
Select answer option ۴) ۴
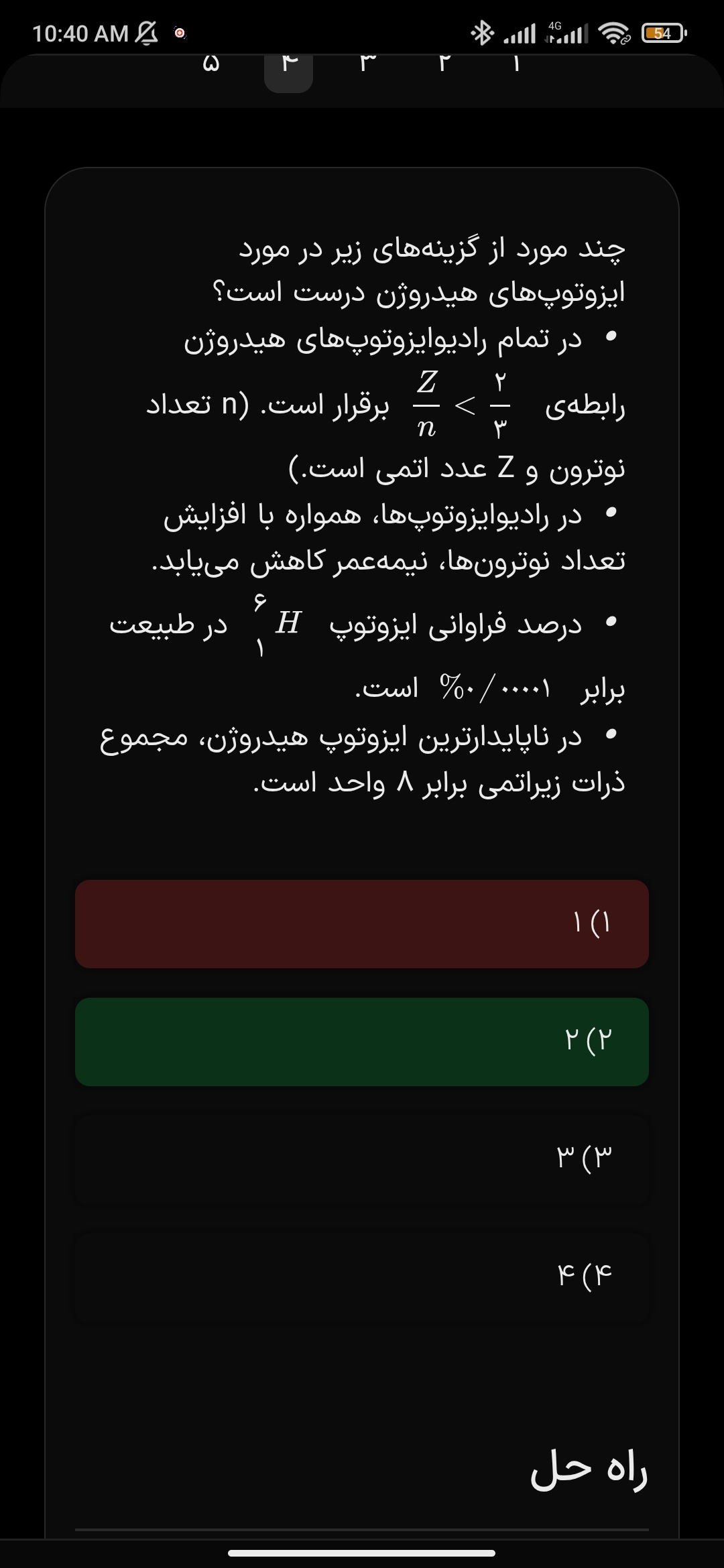click(362, 1276)
